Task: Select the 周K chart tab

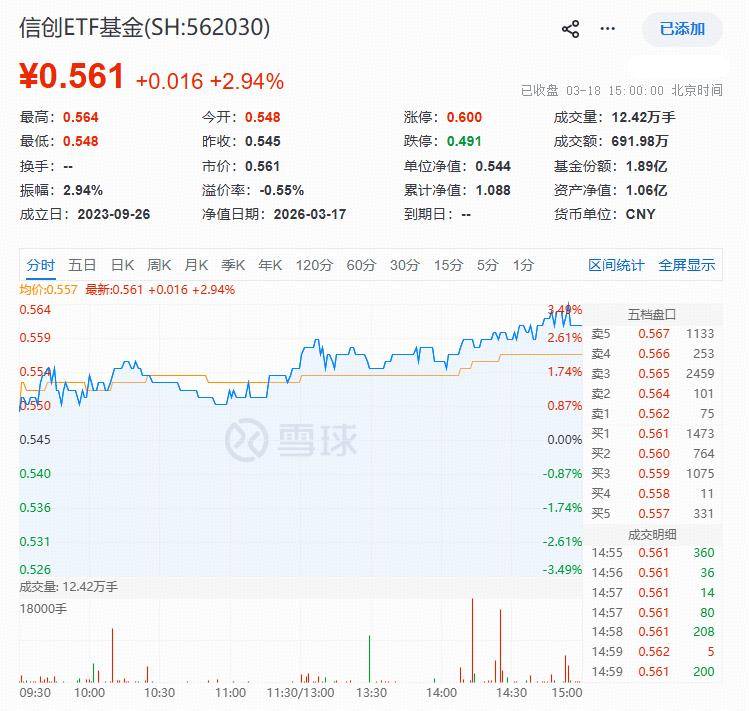Action: (x=159, y=265)
